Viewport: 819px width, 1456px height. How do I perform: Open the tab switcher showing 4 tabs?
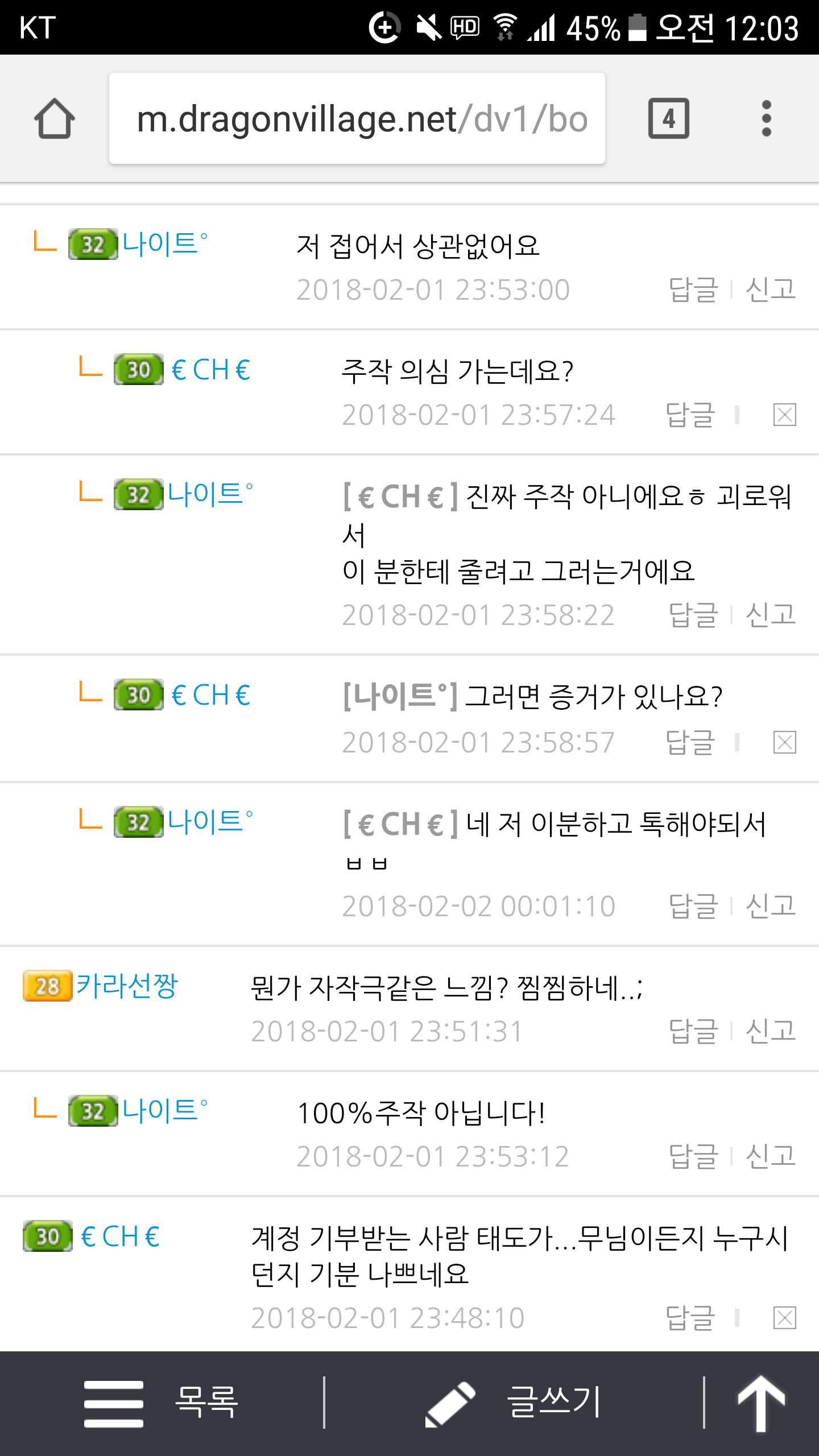[x=668, y=118]
